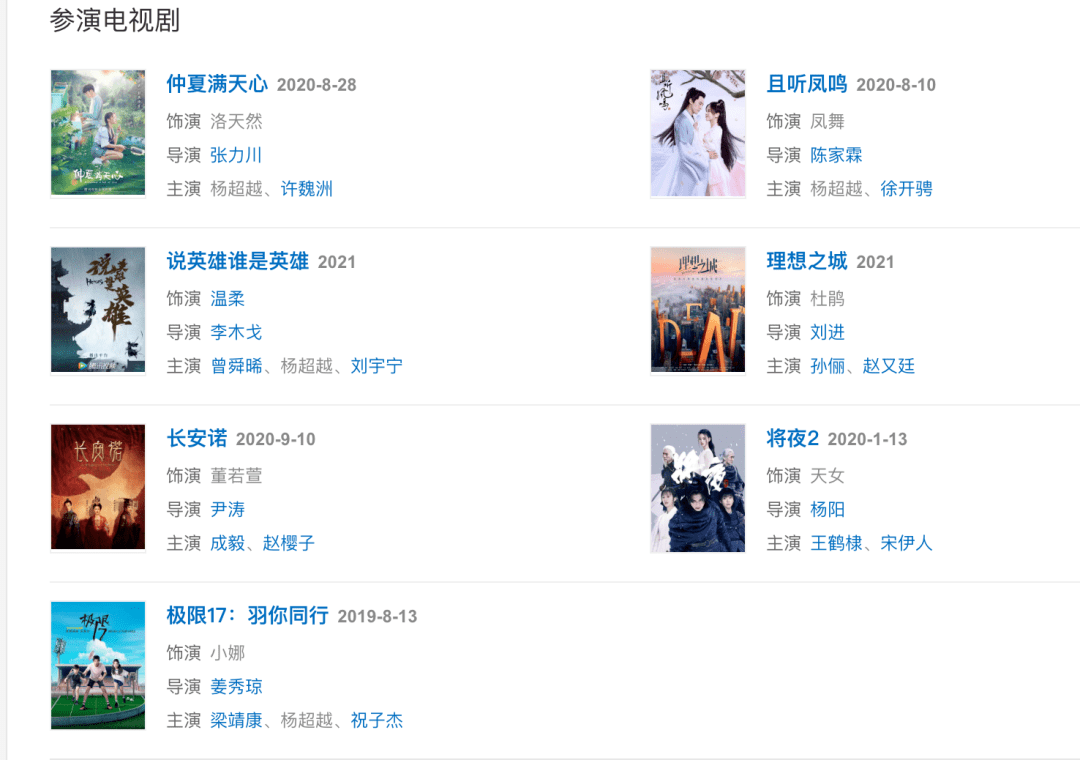Screen dimensions: 1080x760
Task: Open the 长安诺 drama title link
Action: (197, 438)
